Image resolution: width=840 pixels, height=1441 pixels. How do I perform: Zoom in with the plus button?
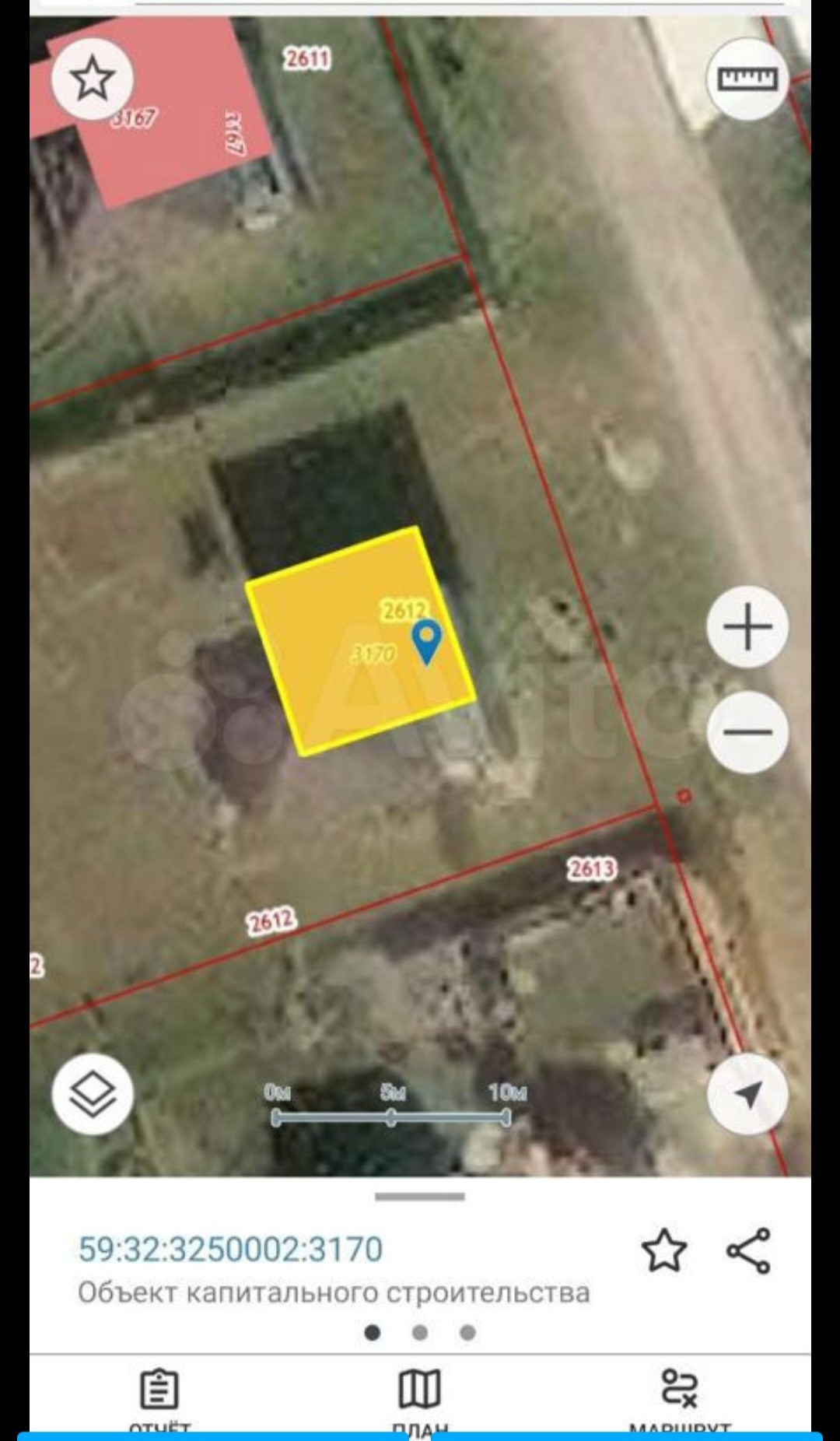(747, 627)
